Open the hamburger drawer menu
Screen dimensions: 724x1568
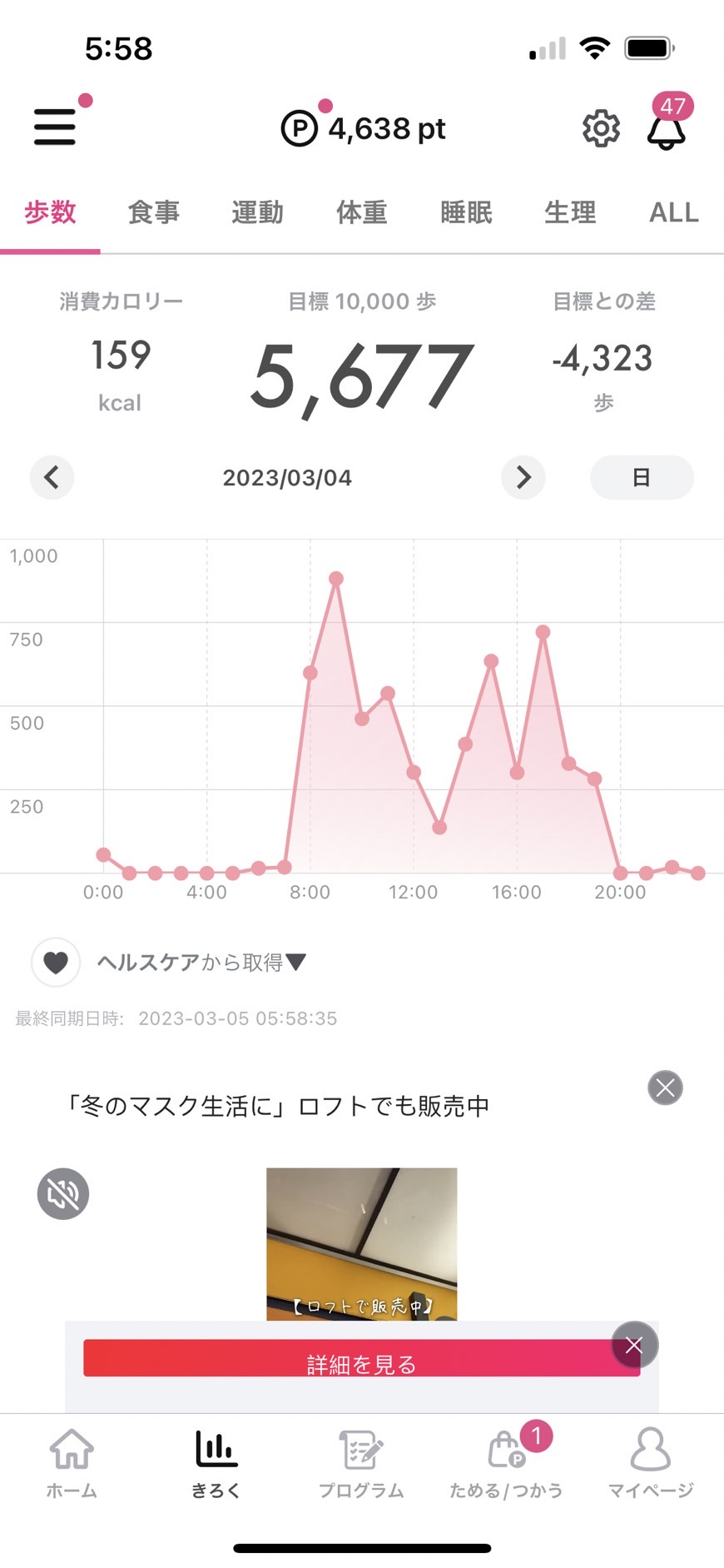coord(55,127)
